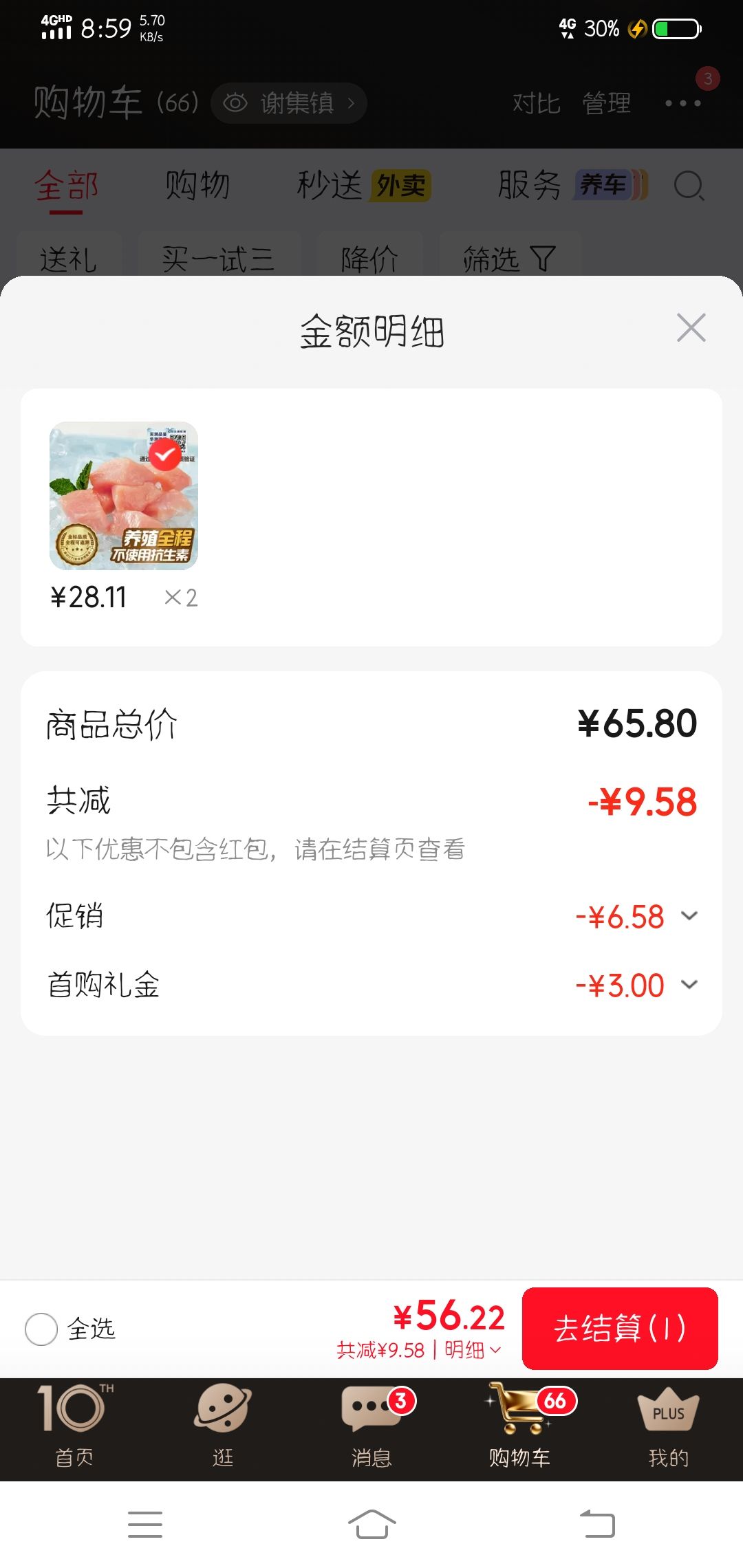Tap the system home button
Screen dimensions: 743x1568
click(x=371, y=1524)
